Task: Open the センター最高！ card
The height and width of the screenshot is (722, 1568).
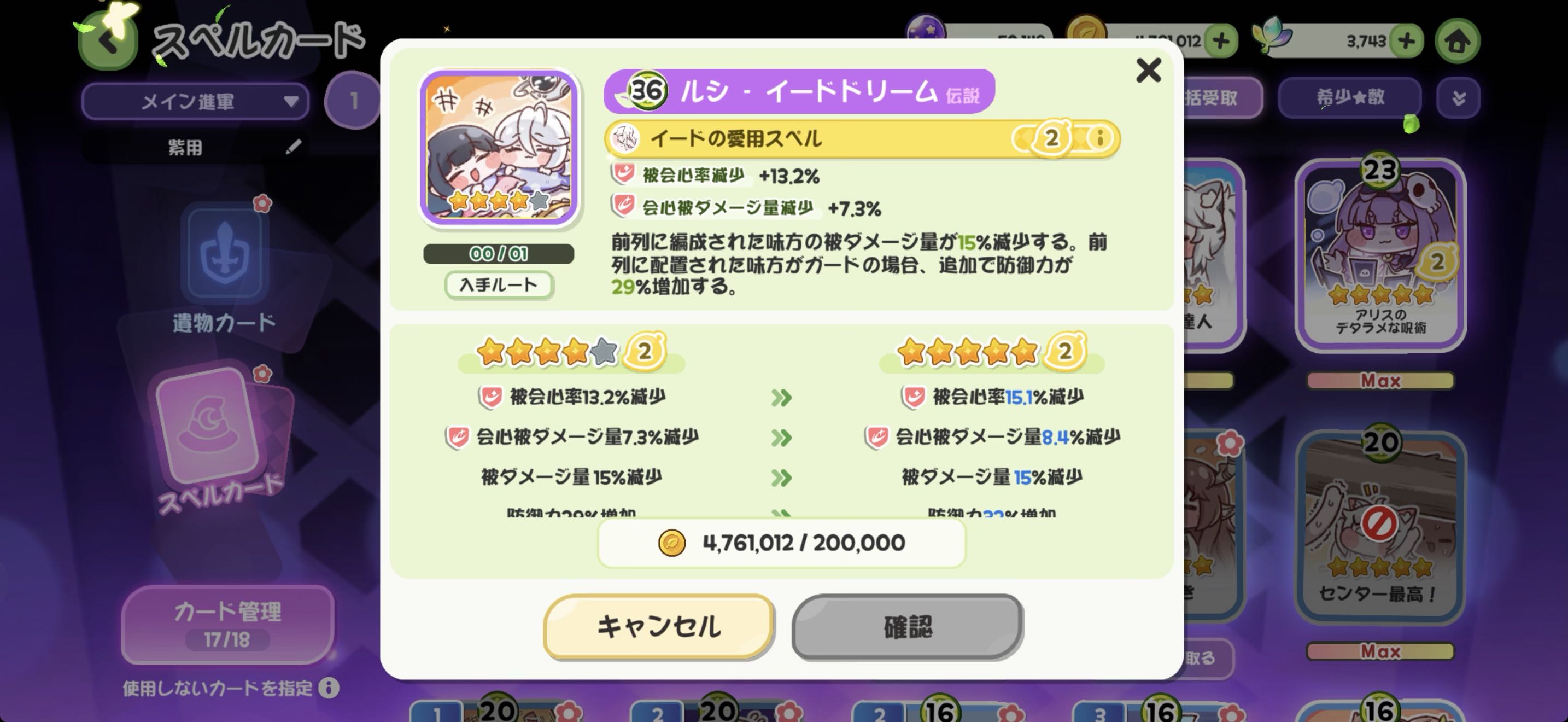Action: pyautogui.click(x=1379, y=527)
